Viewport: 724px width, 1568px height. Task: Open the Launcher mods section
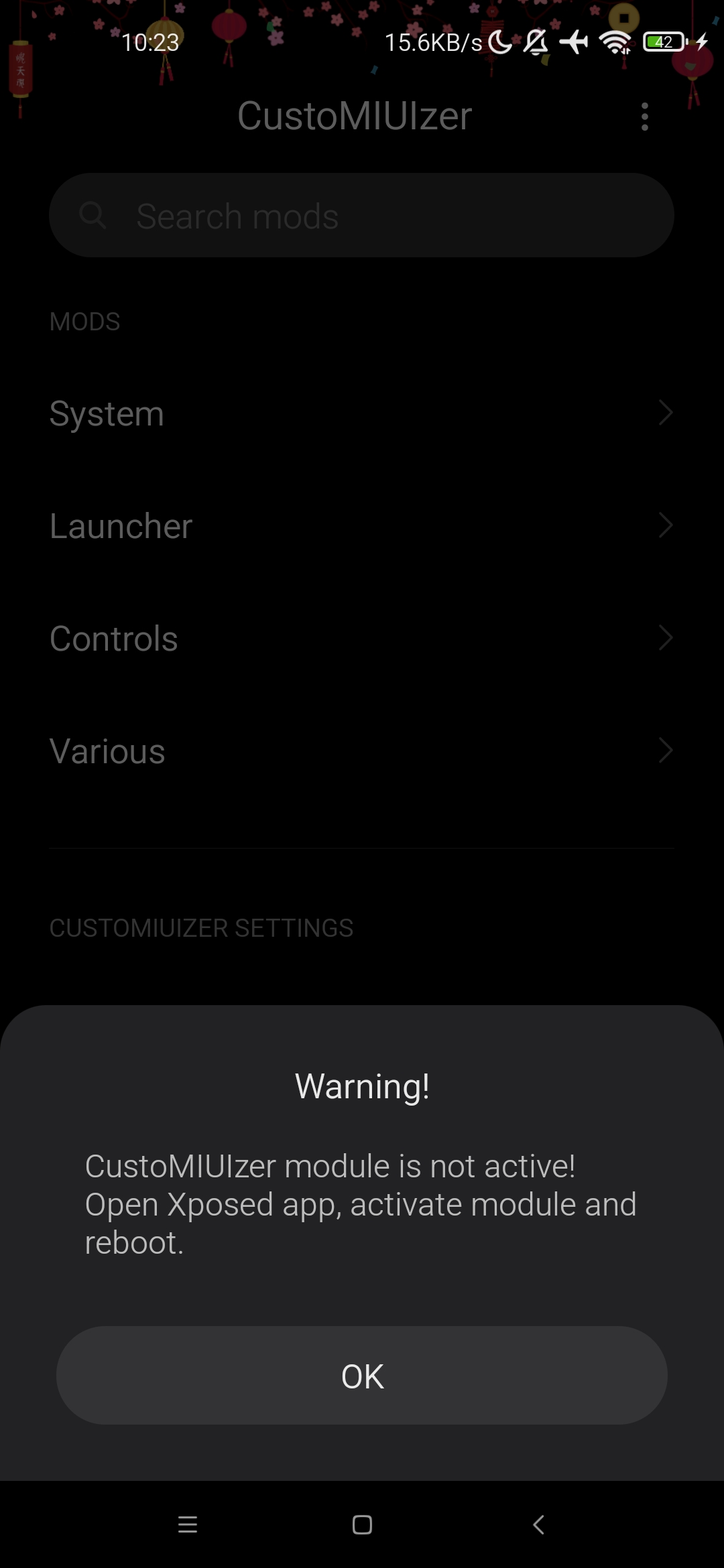[x=362, y=525]
